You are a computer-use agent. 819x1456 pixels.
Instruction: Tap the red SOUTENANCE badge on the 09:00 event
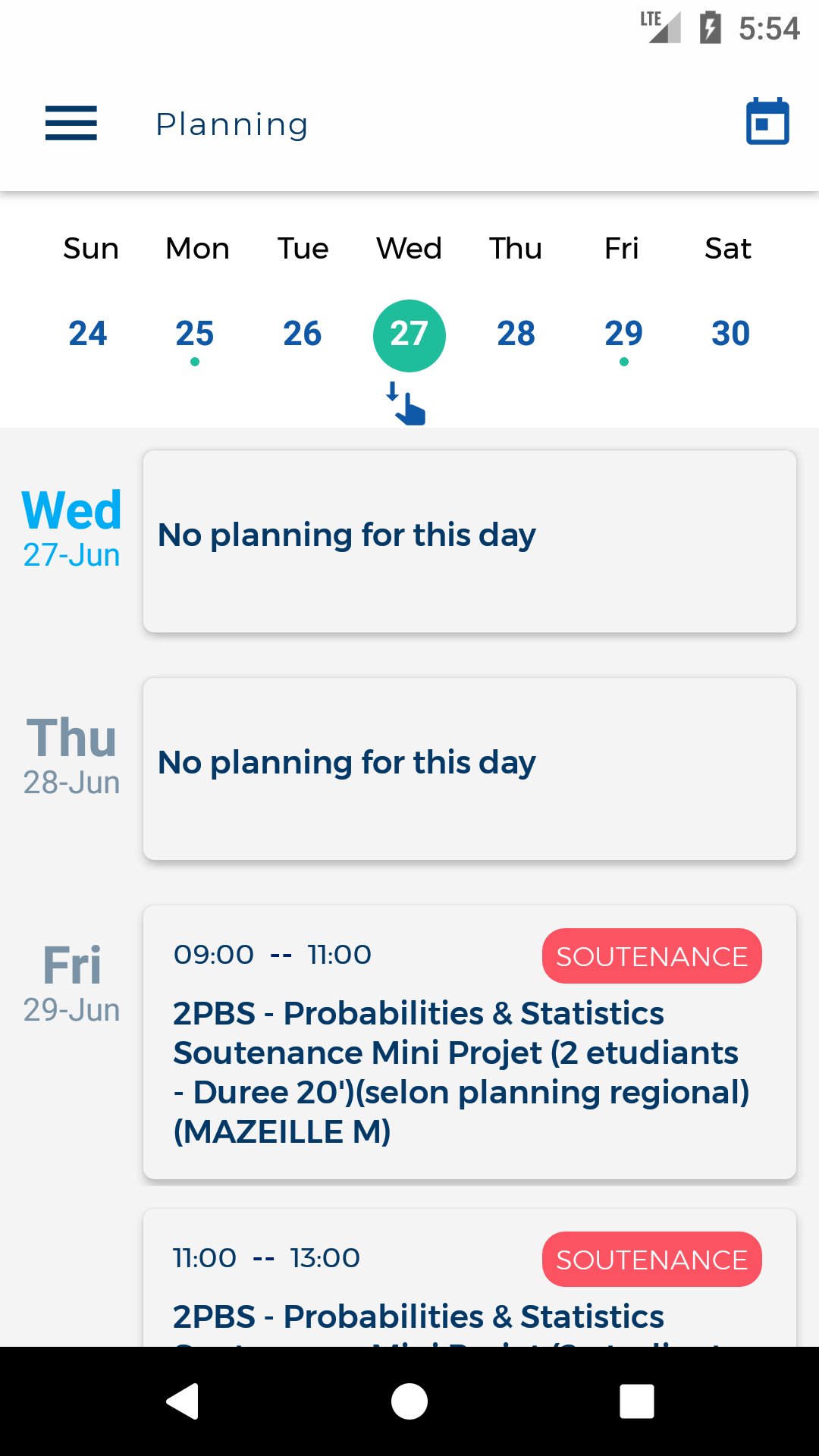[x=651, y=955]
